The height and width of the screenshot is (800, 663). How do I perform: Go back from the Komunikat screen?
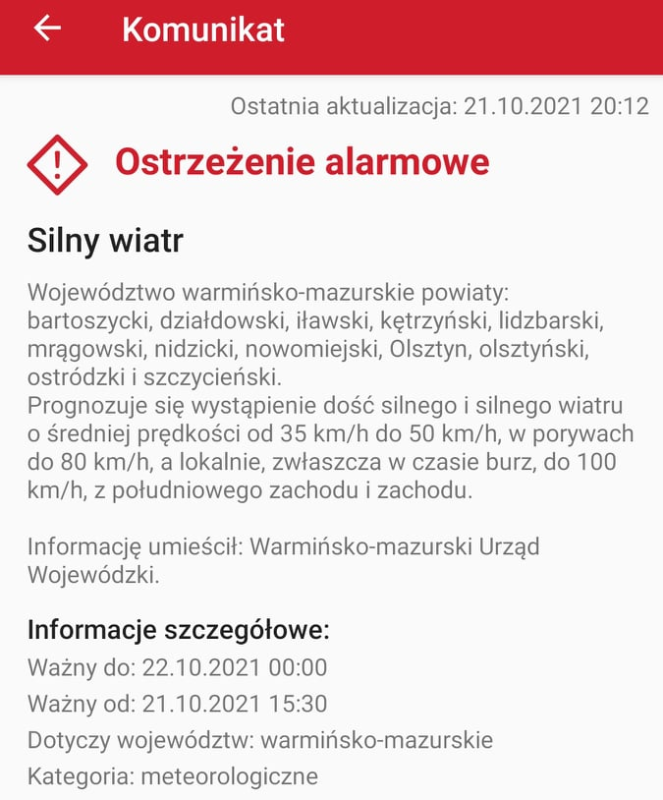(x=47, y=29)
